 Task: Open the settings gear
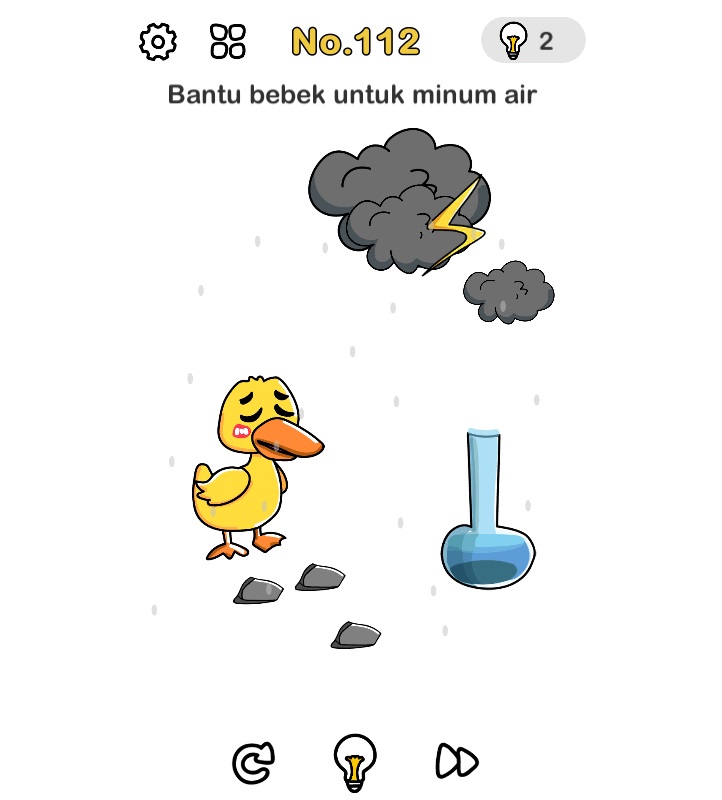click(x=158, y=42)
